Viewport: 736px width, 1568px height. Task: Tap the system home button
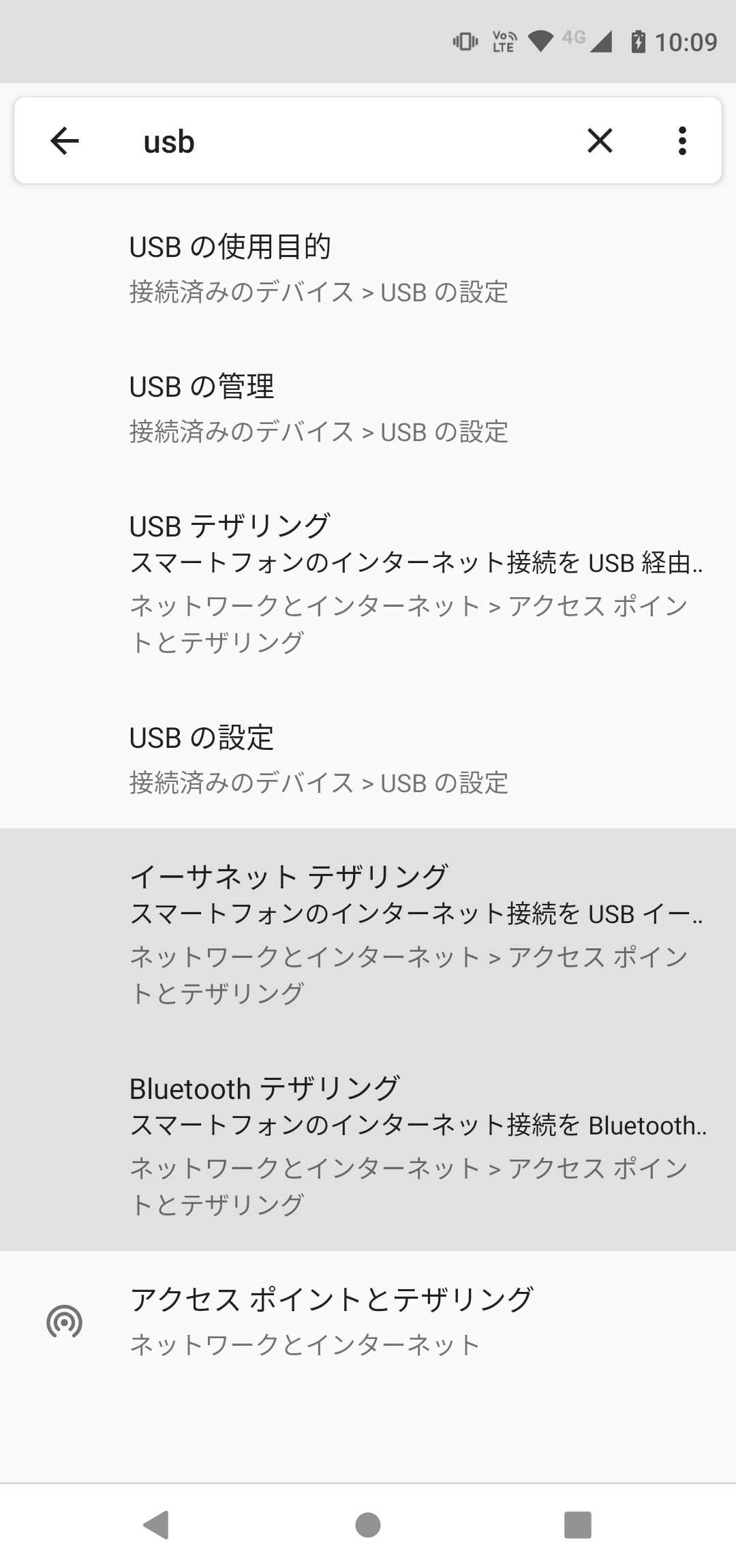click(368, 1525)
